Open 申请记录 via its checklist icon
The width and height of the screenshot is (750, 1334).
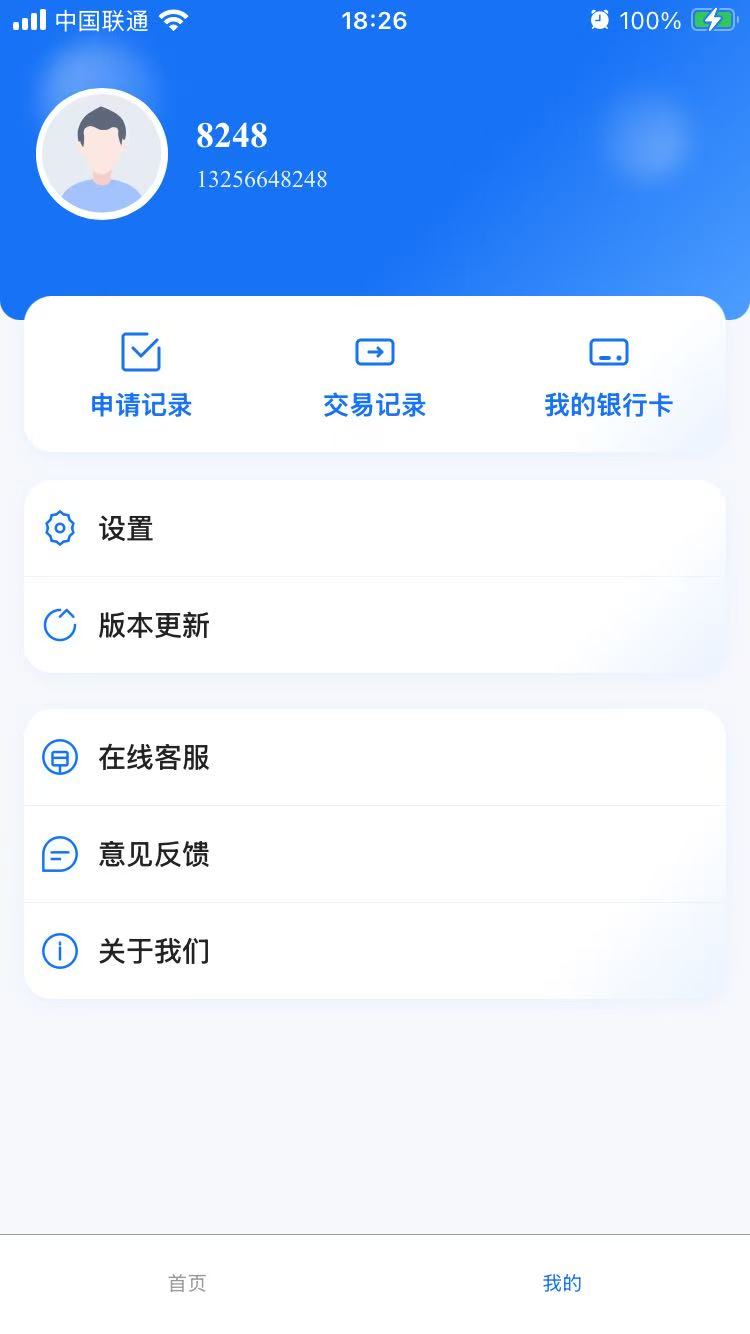[140, 352]
